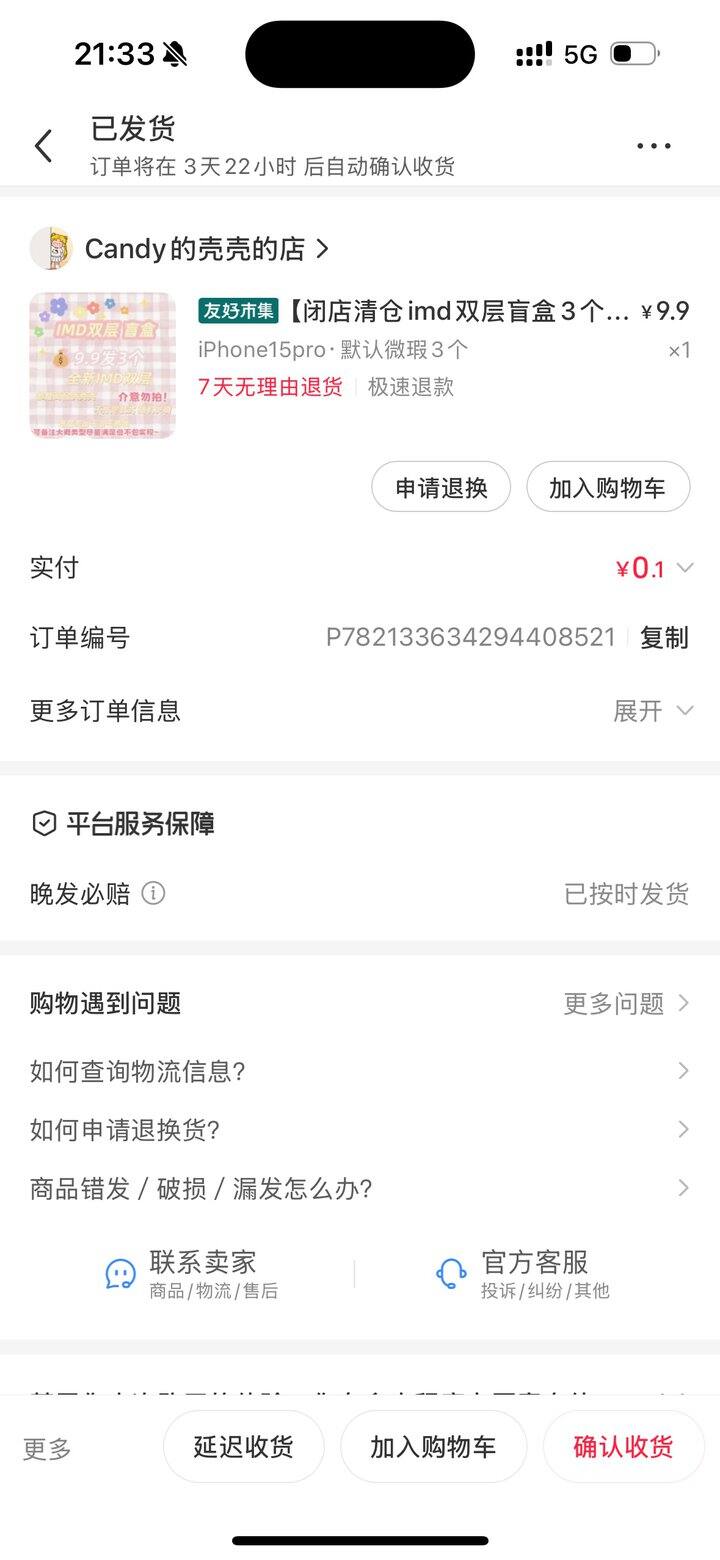
Task: Tap 复制 to copy the order number
Action: pos(662,637)
